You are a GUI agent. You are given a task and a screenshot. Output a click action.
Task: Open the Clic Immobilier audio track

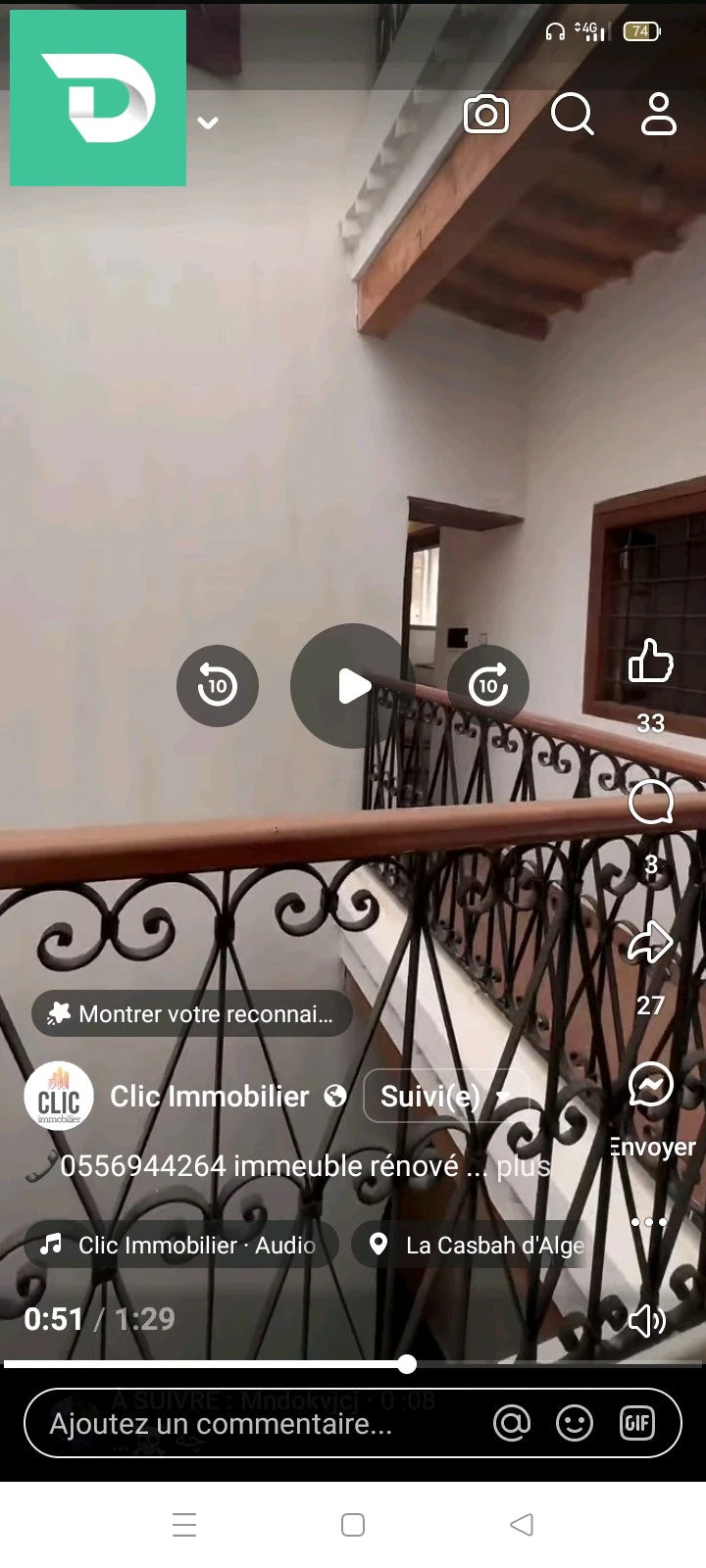[179, 1245]
